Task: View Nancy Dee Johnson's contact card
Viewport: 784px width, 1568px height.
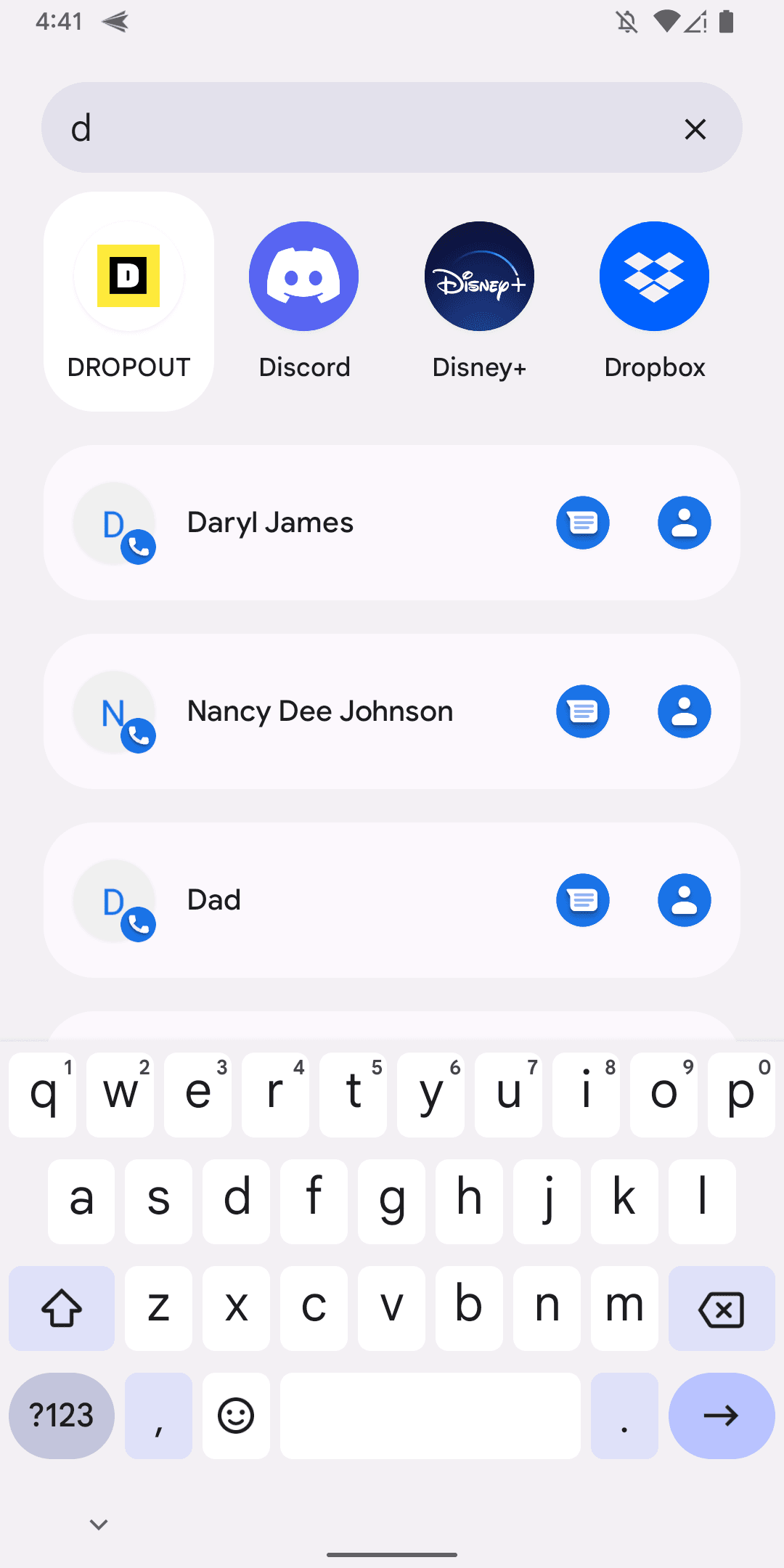Action: [x=683, y=711]
